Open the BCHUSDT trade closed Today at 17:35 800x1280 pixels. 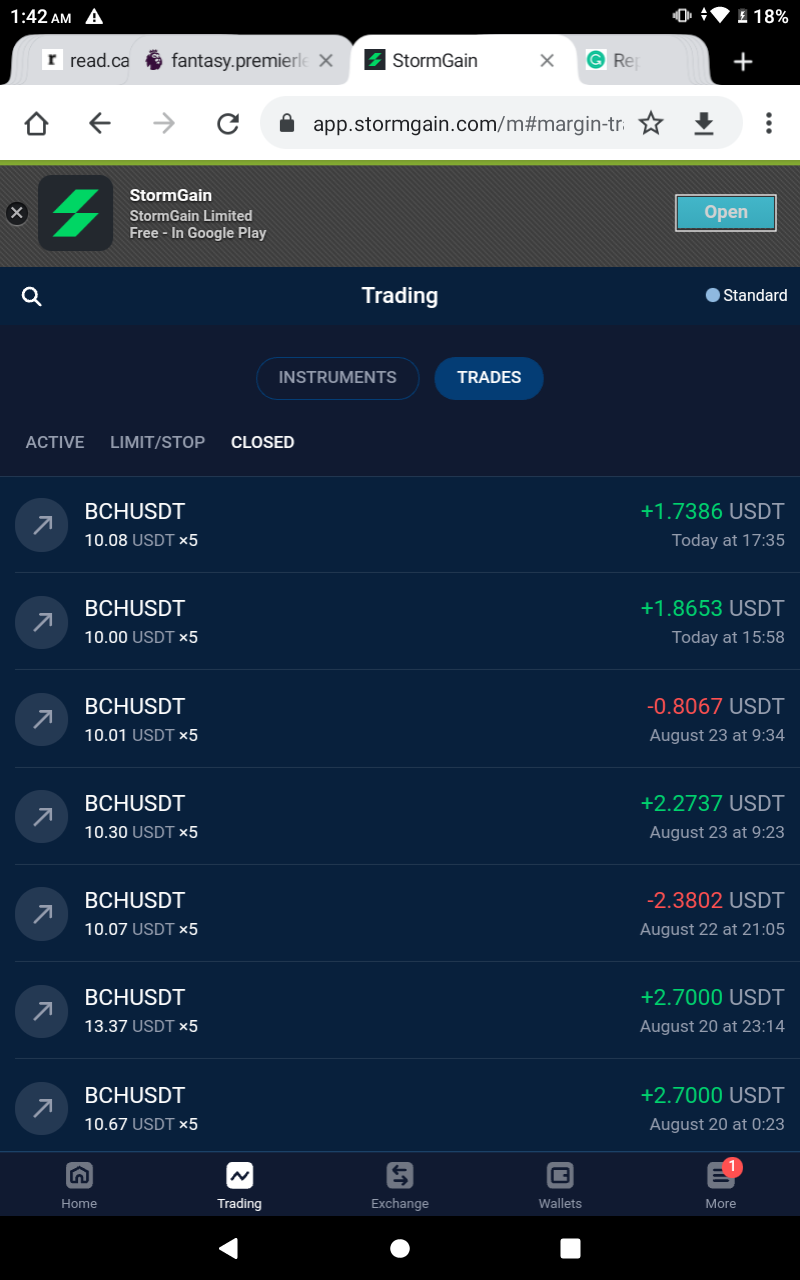[400, 525]
